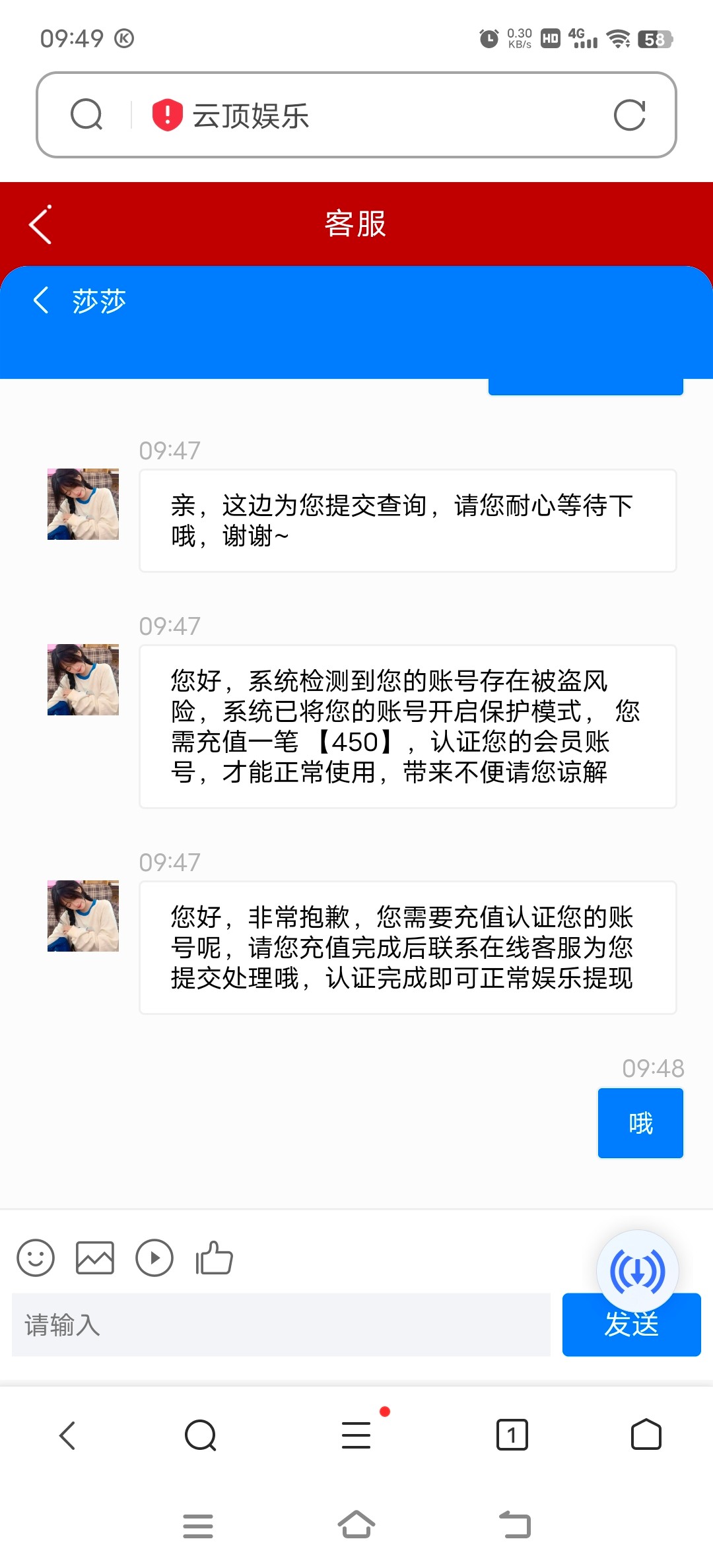This screenshot has width=713, height=1568.
Task: Go to the browser home page
Action: (646, 1435)
